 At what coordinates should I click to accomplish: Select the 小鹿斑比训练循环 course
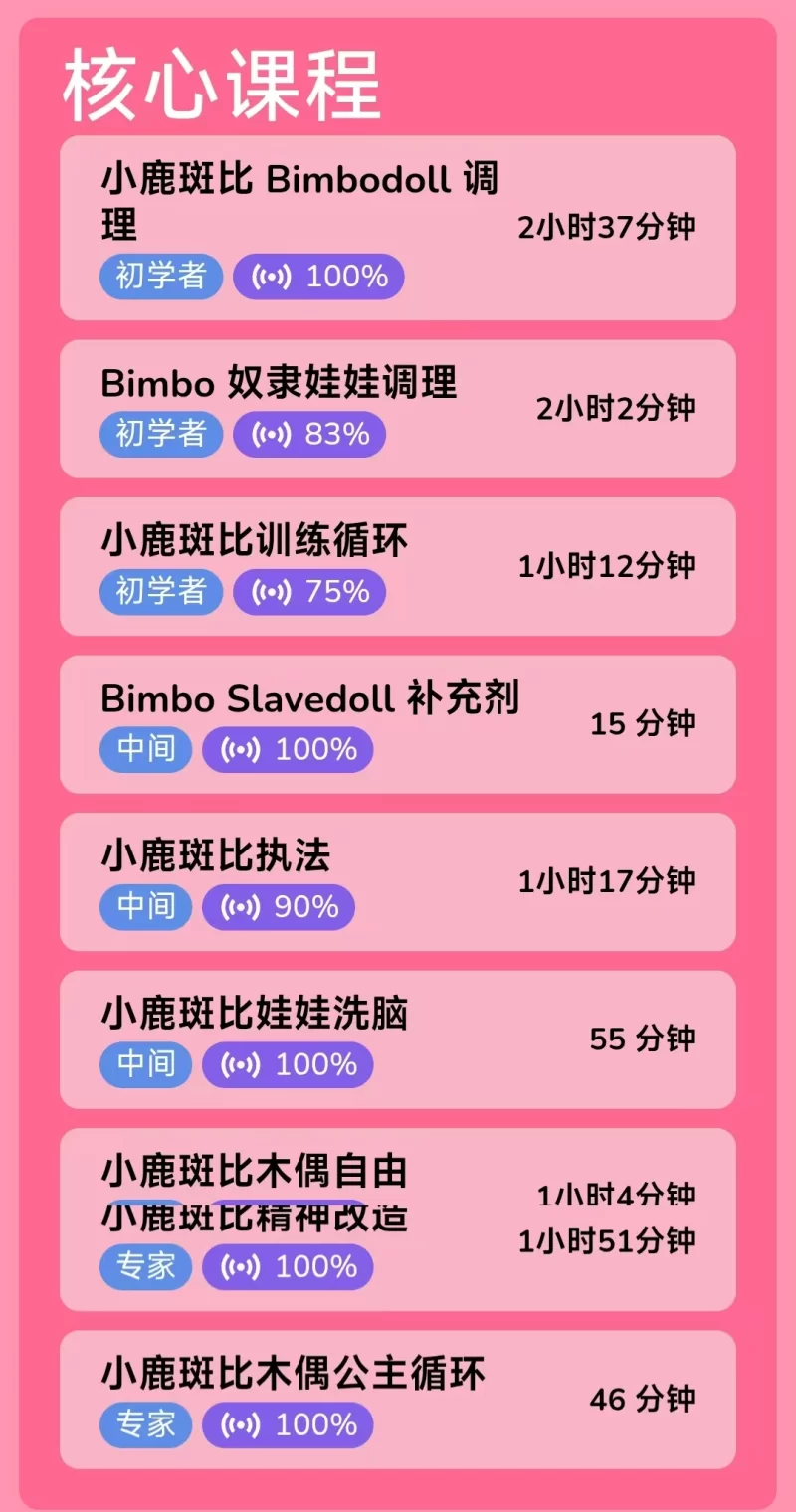tap(397, 566)
